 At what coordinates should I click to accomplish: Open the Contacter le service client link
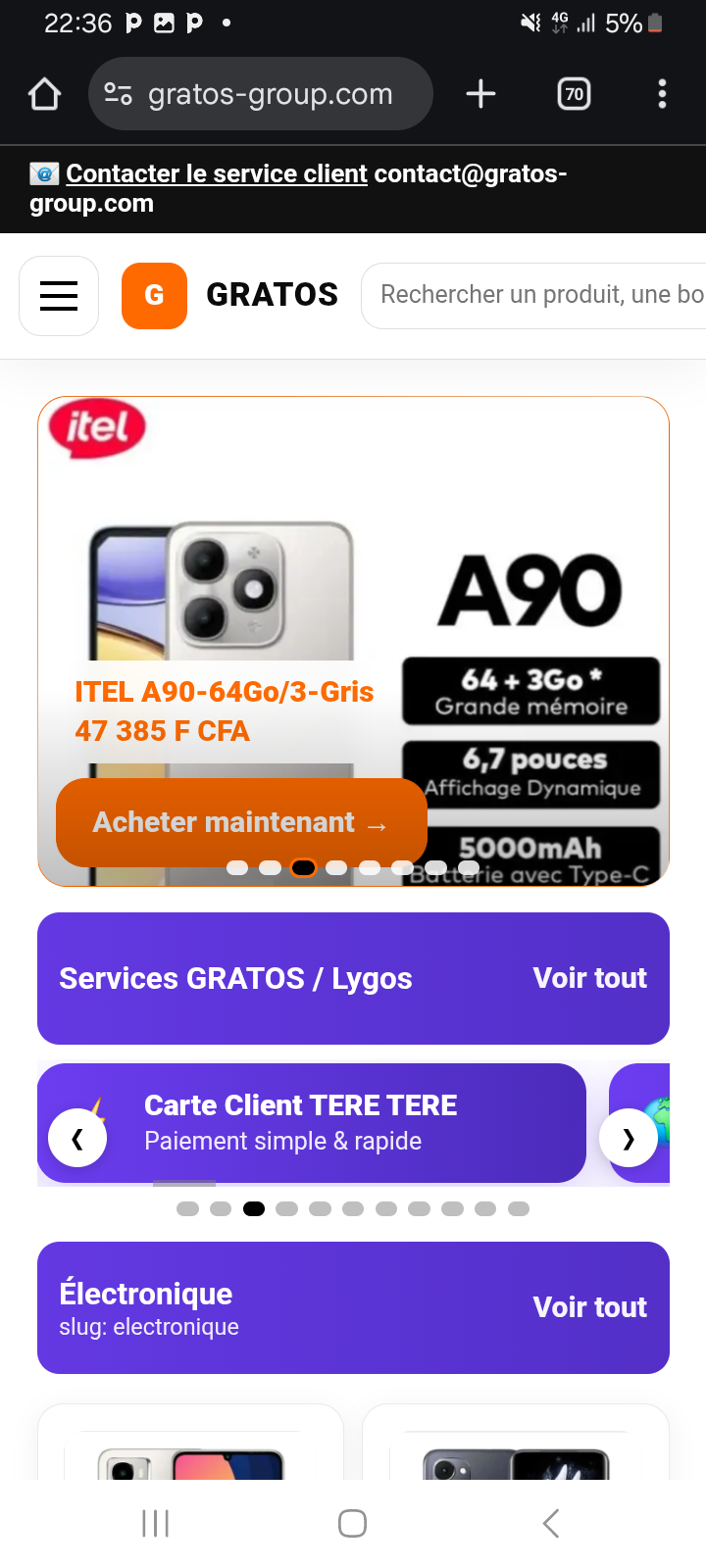coord(217,173)
